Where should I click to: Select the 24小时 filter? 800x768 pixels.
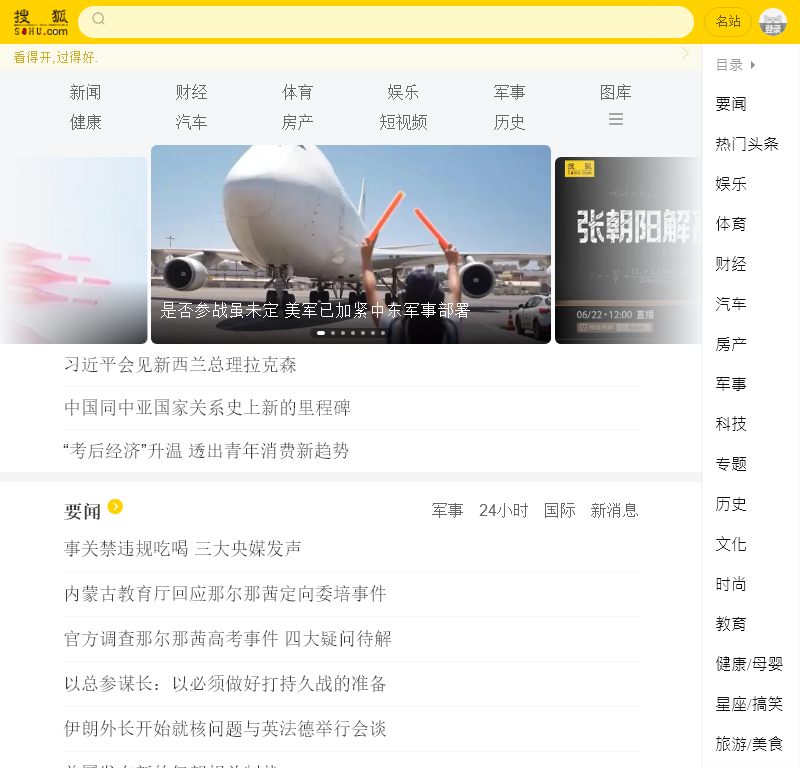coord(503,510)
